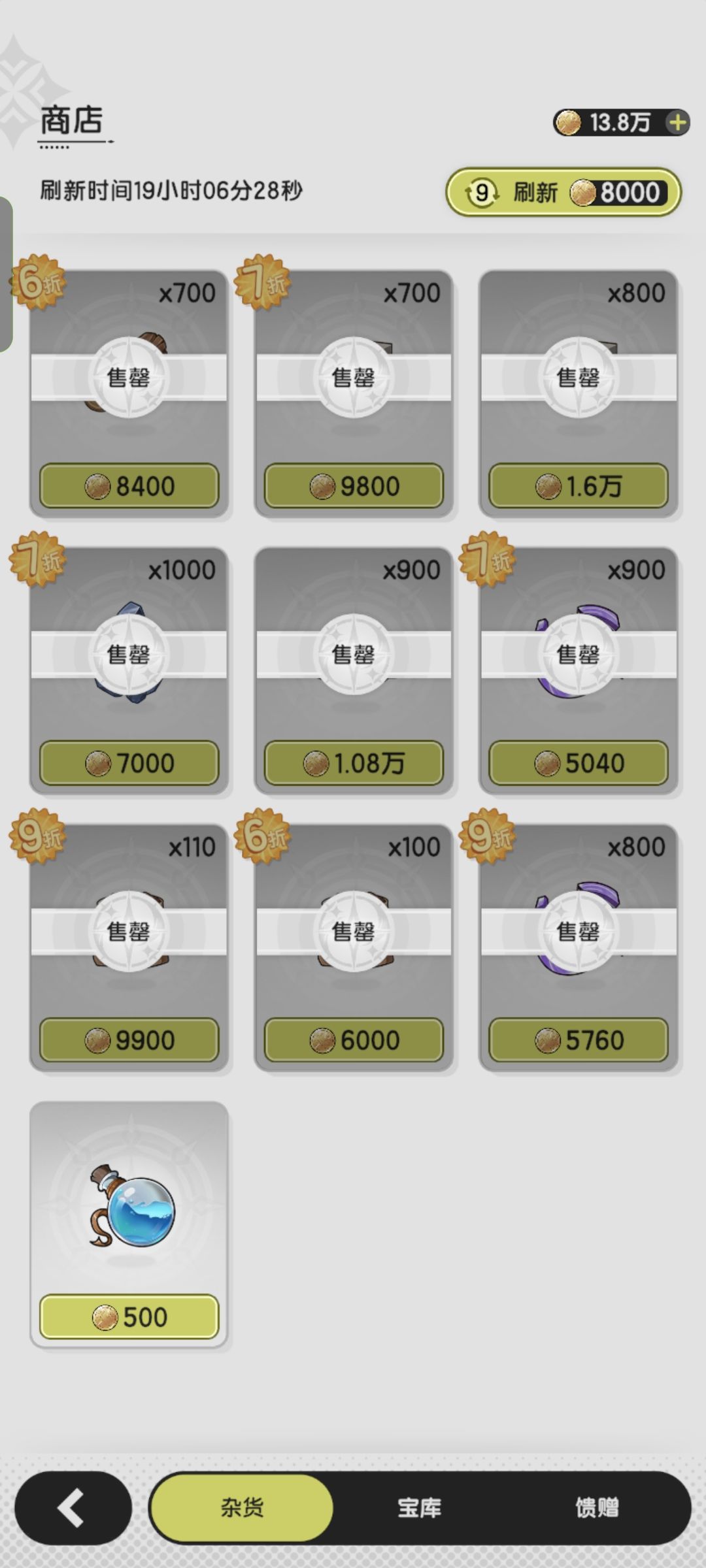Click the 售罄 banner on the 1.08万 item
Image resolution: width=706 pixels, height=1568 pixels.
point(353,652)
